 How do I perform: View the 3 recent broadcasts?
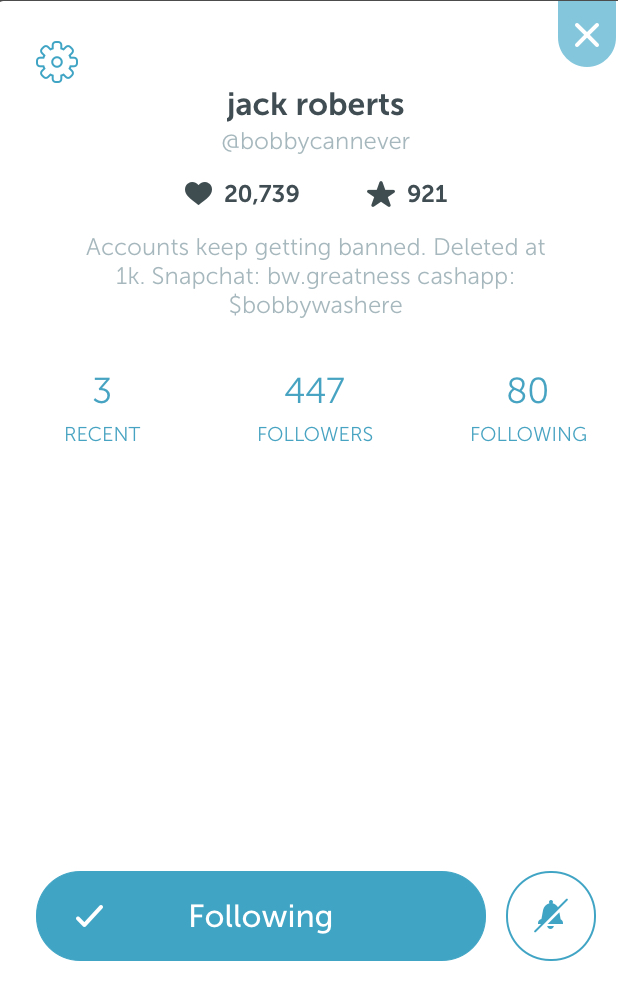tap(102, 408)
